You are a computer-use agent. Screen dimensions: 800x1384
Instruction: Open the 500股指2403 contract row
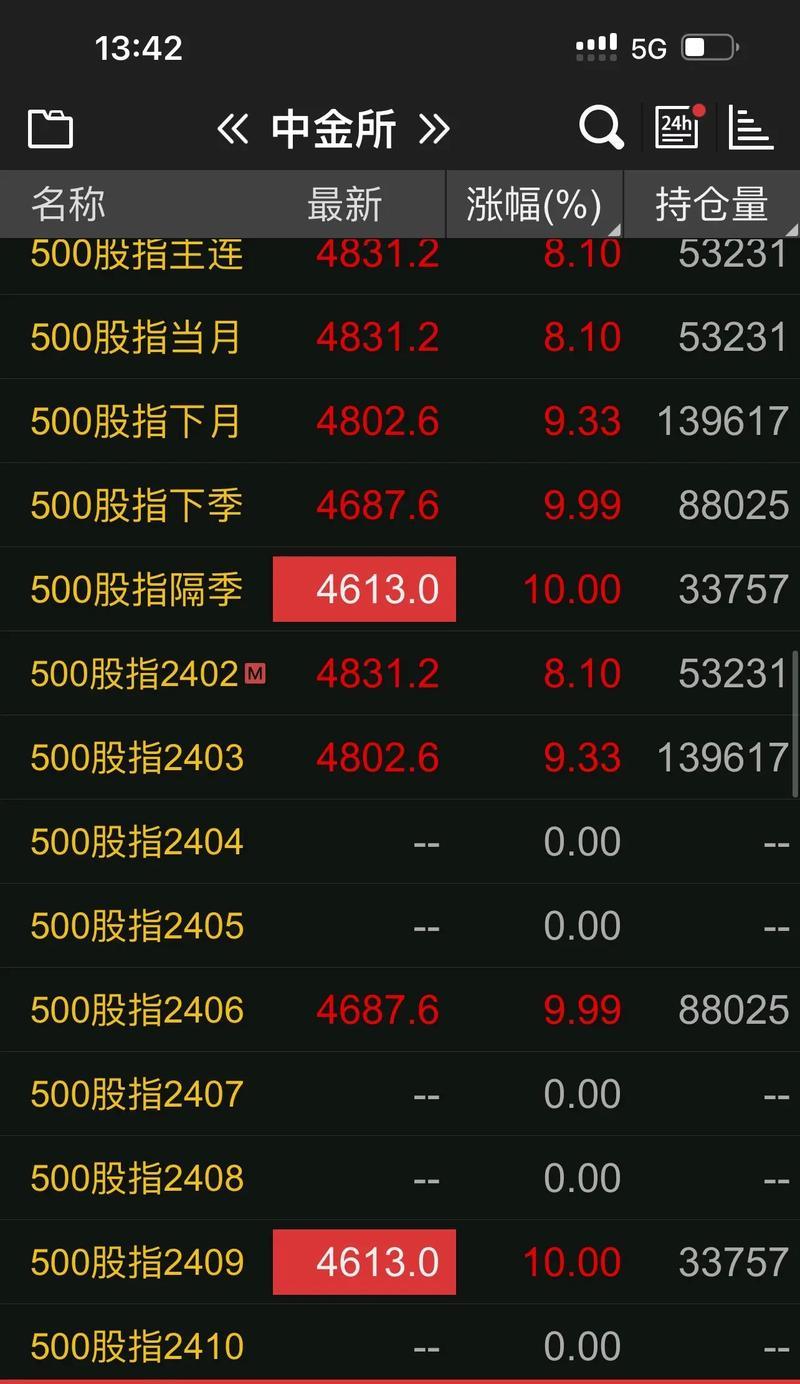tap(400, 757)
